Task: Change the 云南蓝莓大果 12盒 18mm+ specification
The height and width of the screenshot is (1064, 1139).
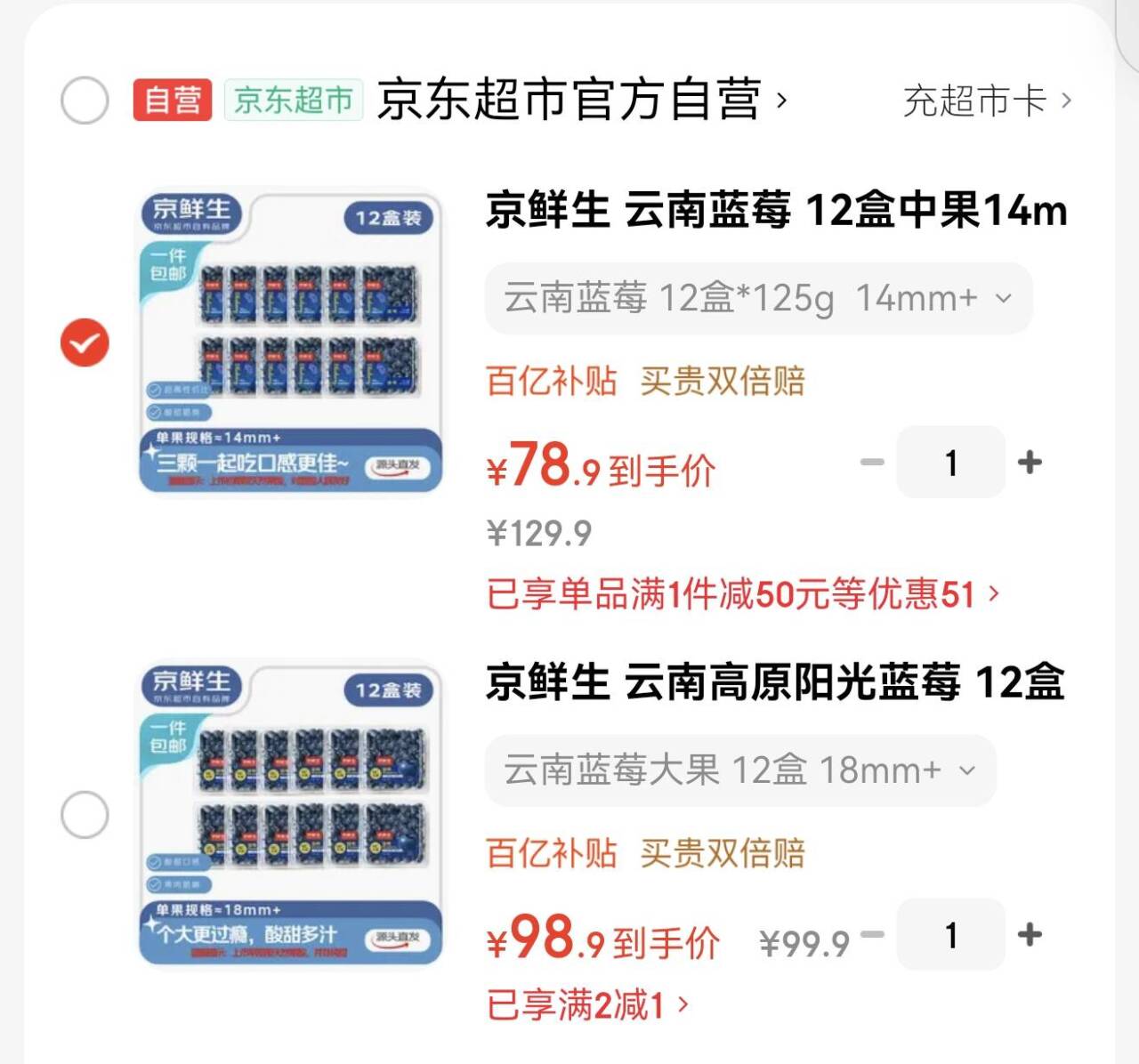Action: pos(740,770)
